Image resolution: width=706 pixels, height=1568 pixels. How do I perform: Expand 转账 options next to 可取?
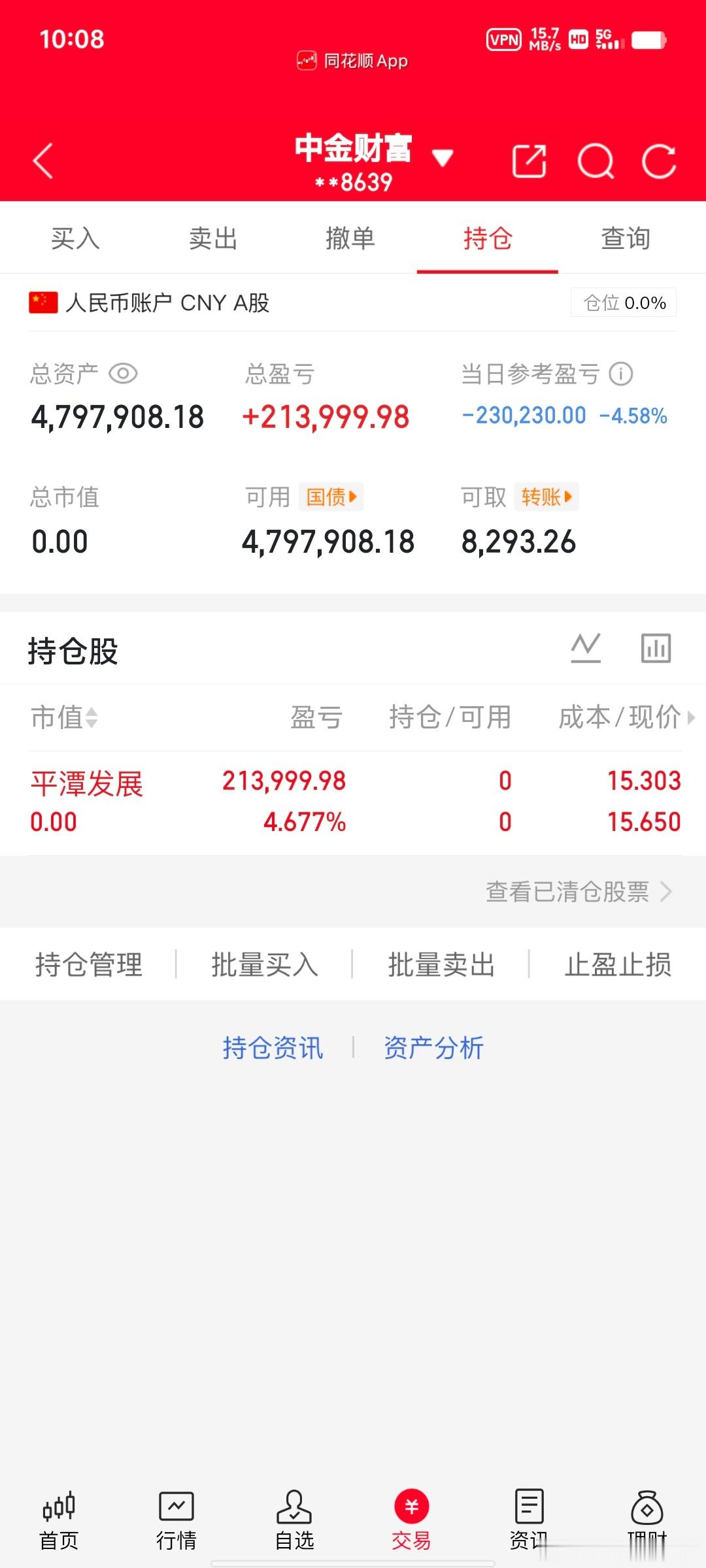click(546, 497)
